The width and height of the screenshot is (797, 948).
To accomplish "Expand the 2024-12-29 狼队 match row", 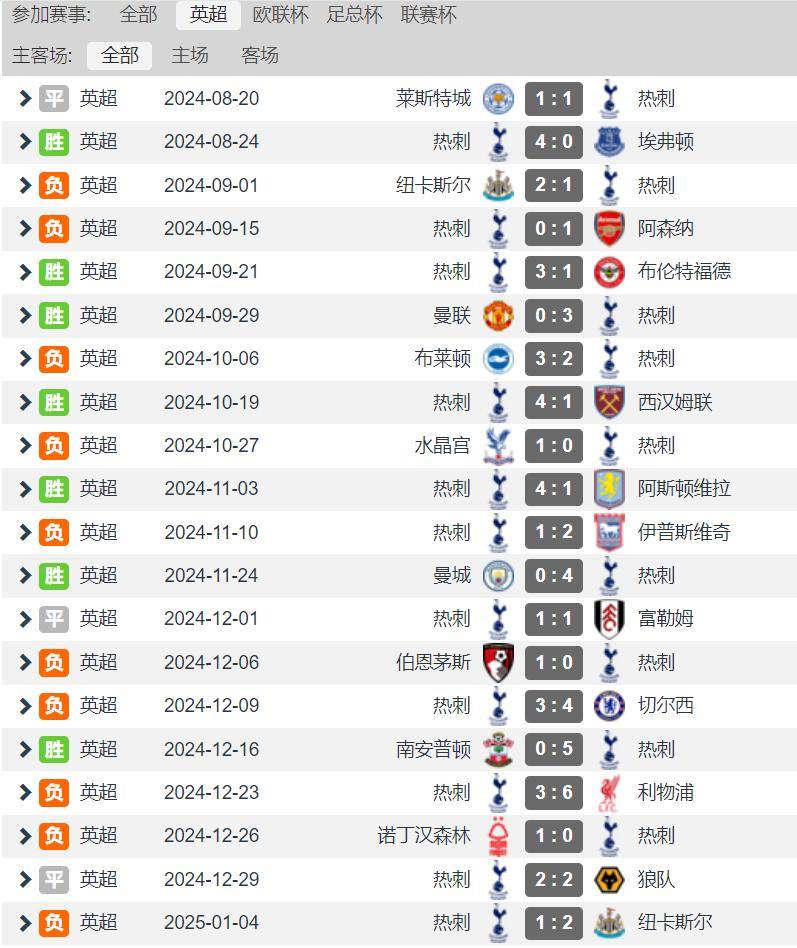I will tap(25, 880).
